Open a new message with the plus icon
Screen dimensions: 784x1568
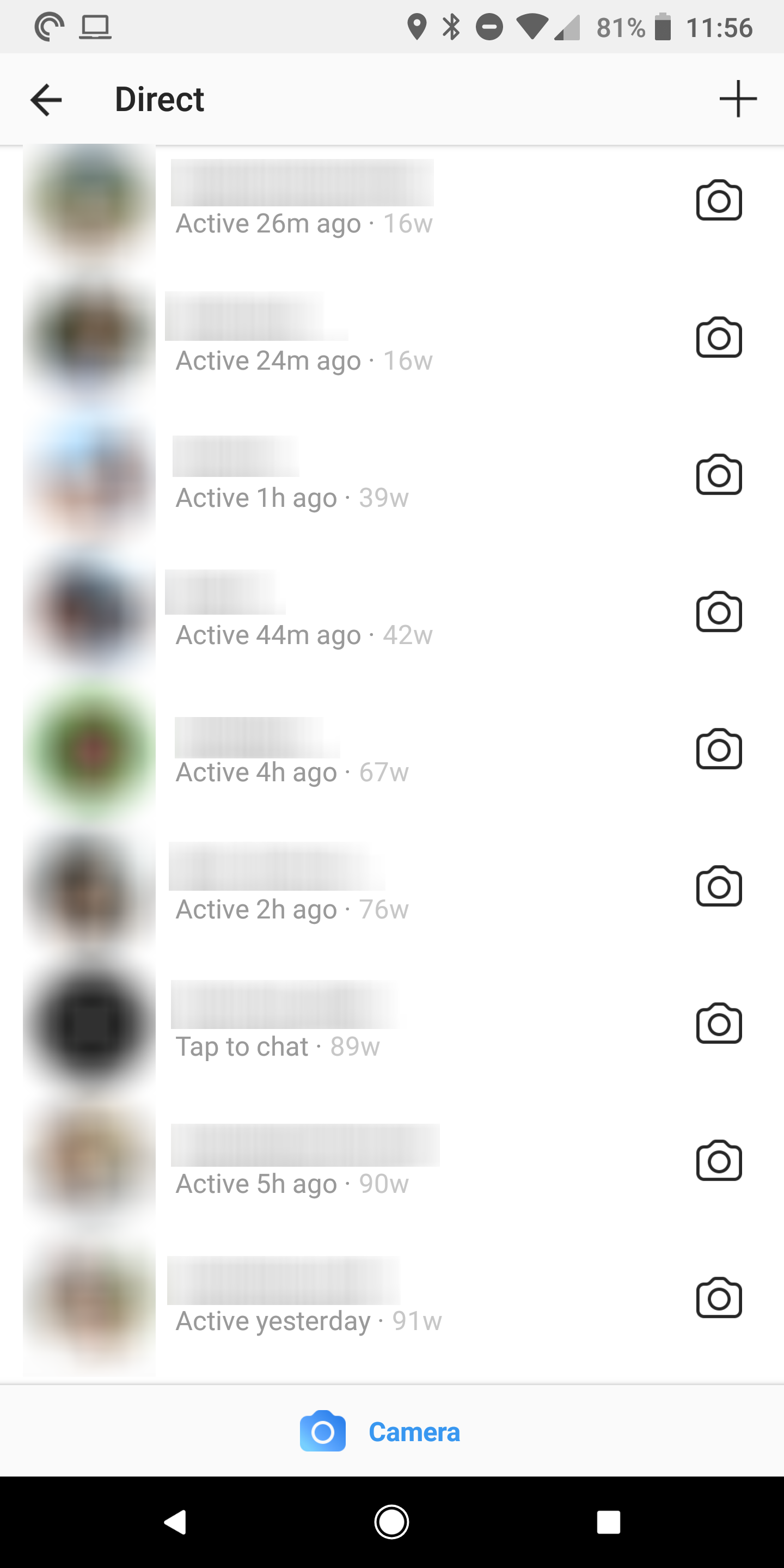pos(738,98)
